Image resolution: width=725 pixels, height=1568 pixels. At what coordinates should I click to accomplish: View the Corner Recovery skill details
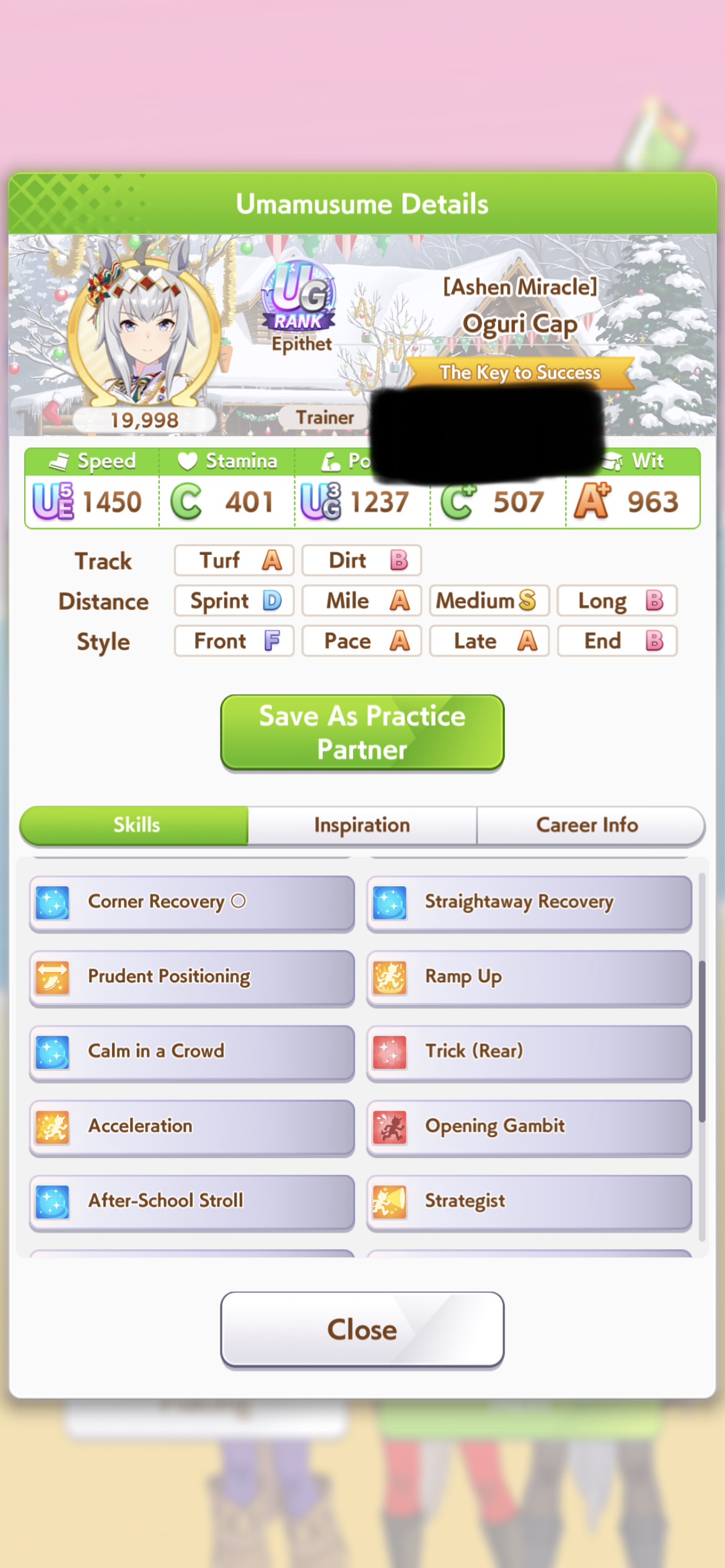tap(191, 903)
